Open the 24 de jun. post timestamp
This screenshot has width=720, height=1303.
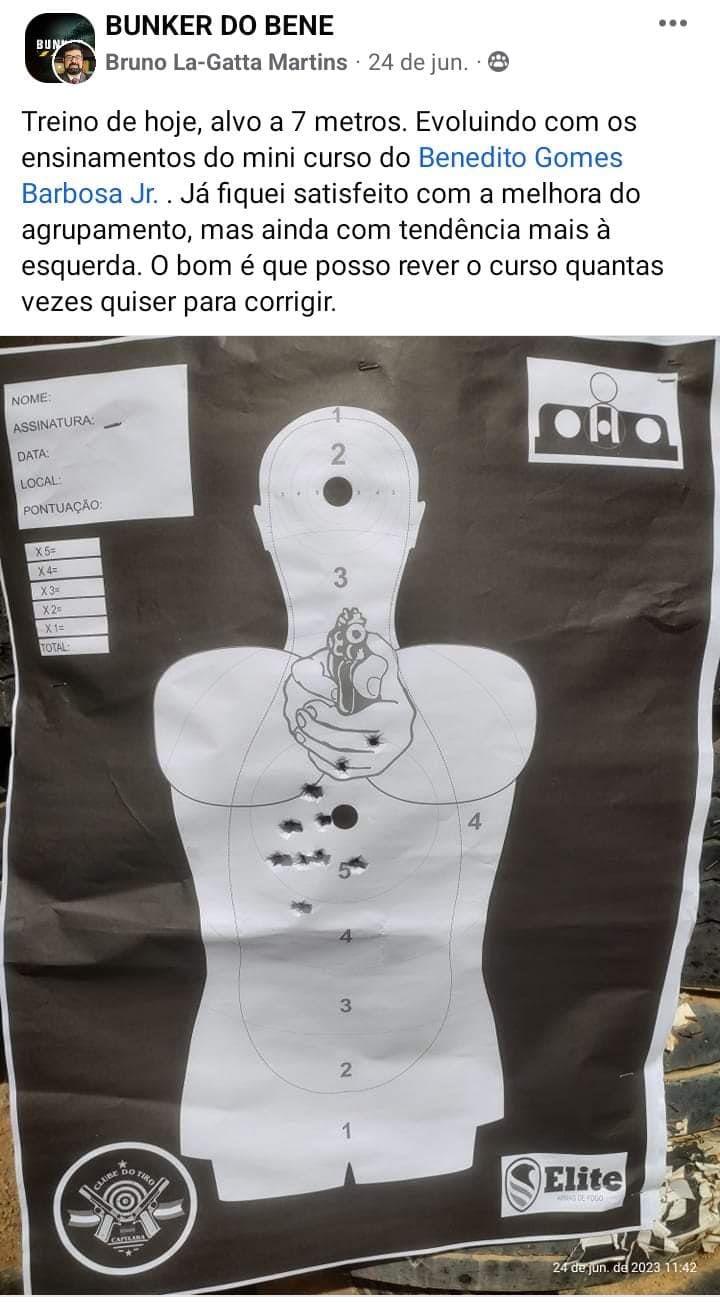click(x=417, y=62)
